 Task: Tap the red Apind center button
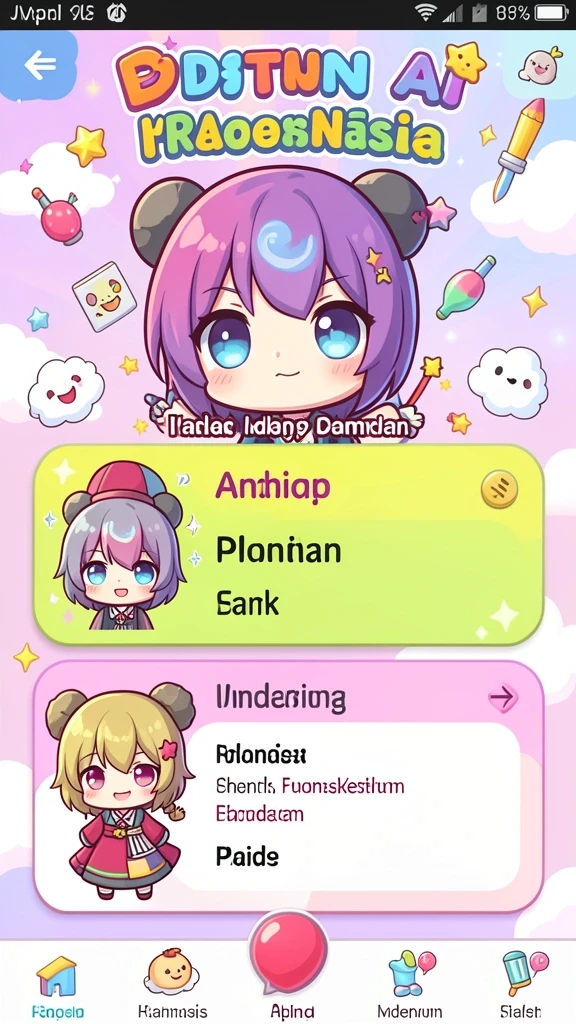click(x=288, y=951)
